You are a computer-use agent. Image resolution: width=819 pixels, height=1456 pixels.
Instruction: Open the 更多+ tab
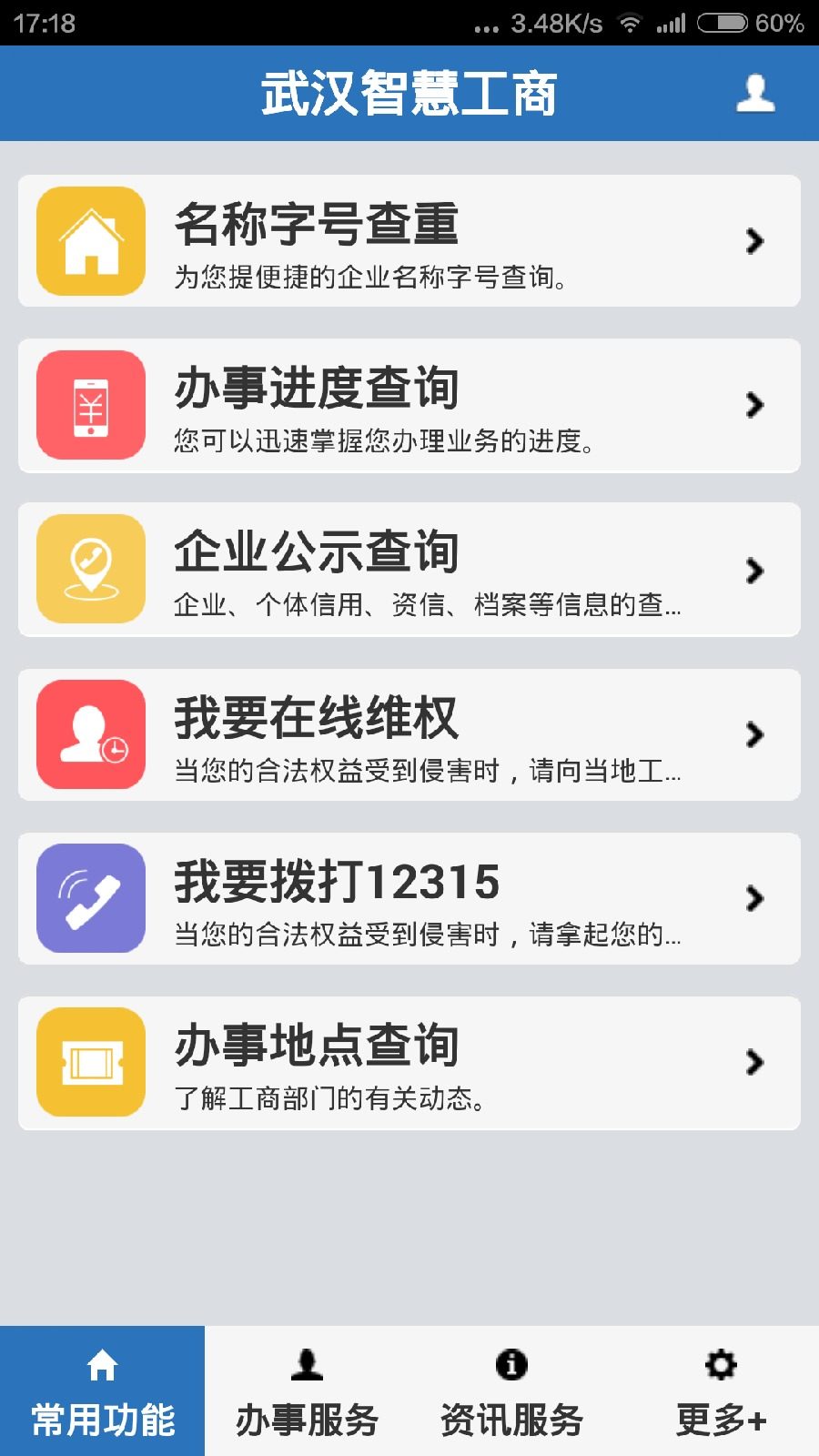(x=720, y=1392)
